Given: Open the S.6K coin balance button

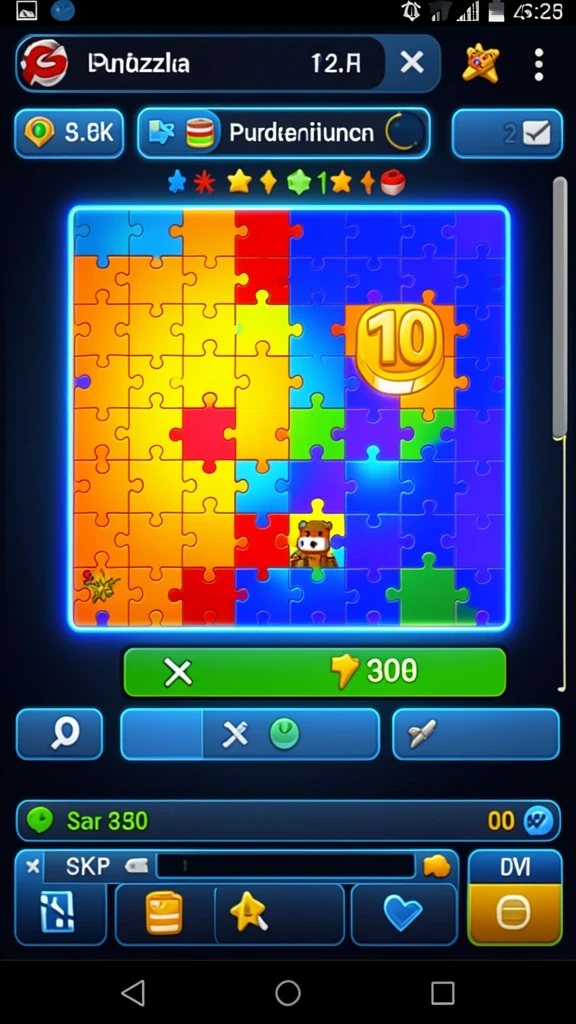Looking at the screenshot, I should coord(69,133).
